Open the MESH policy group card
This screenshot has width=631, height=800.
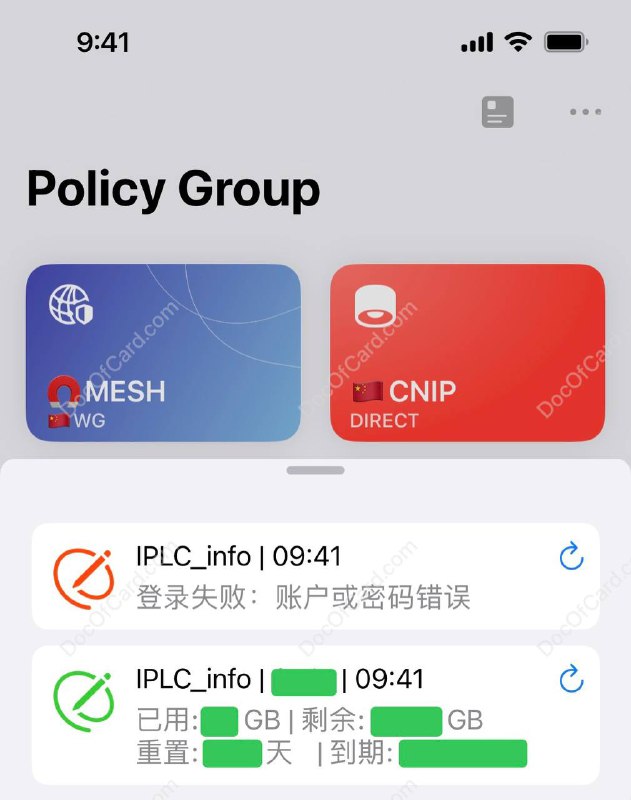(163, 352)
